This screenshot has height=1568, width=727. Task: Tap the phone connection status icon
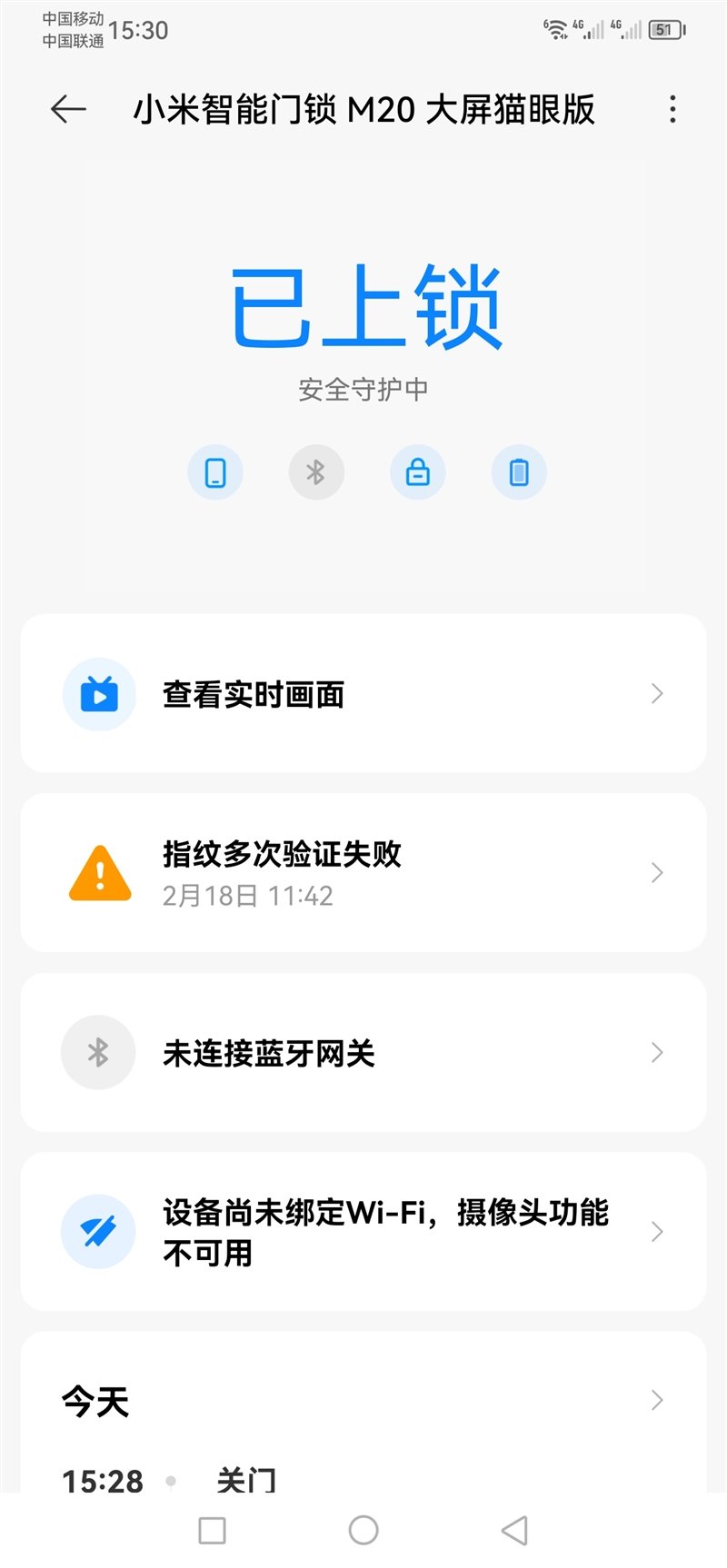214,471
